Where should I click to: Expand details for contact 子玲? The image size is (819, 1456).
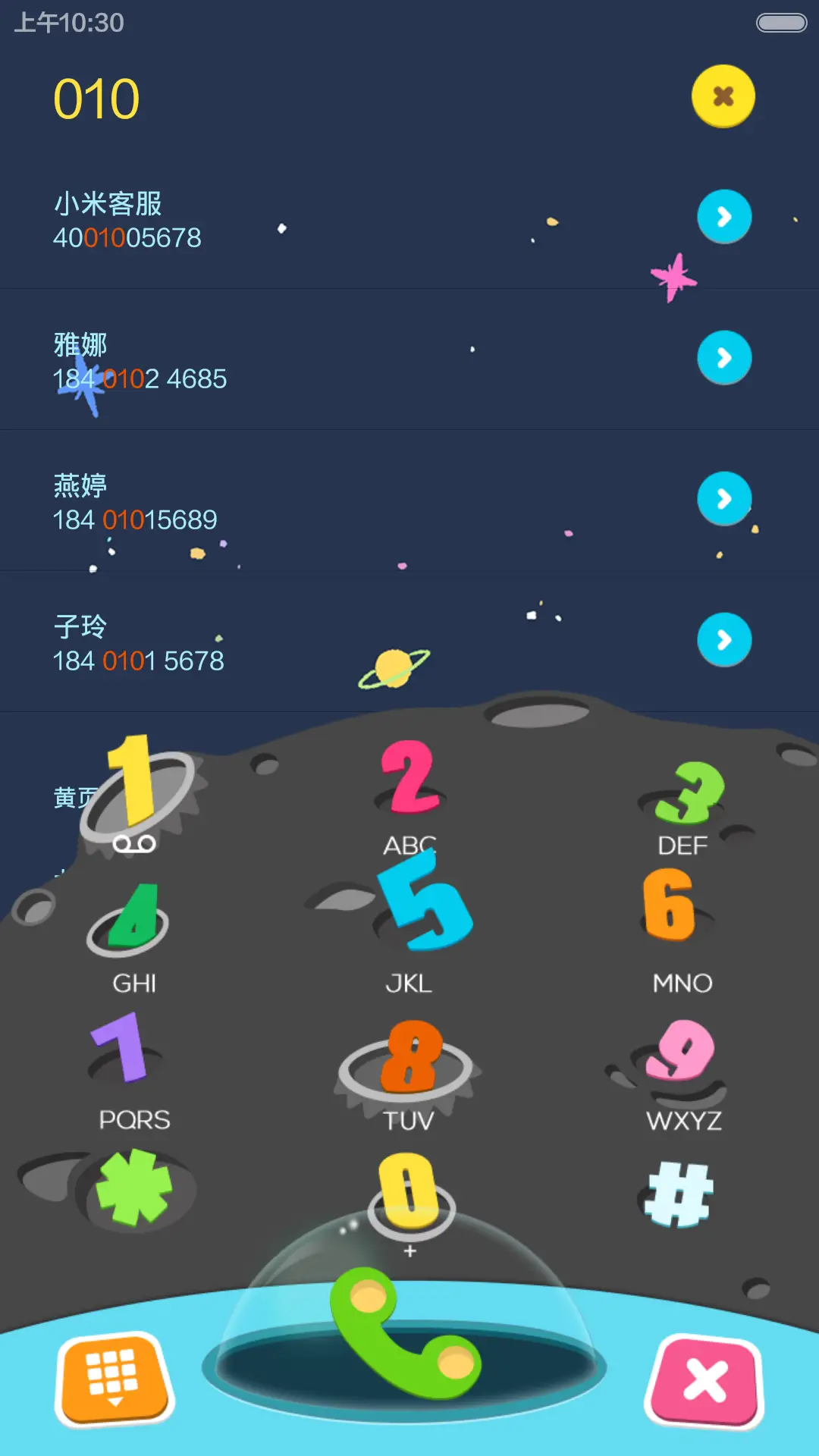pyautogui.click(x=723, y=639)
